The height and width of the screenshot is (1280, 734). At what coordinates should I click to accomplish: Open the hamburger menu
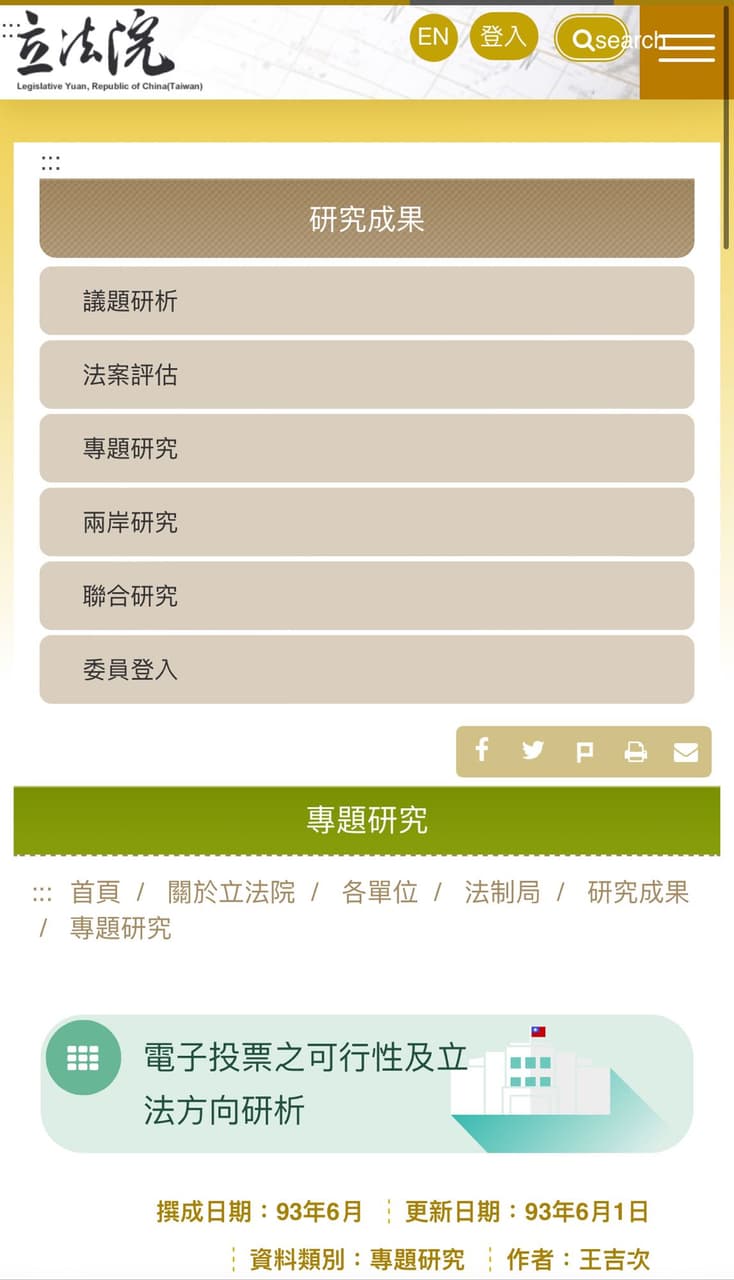687,47
